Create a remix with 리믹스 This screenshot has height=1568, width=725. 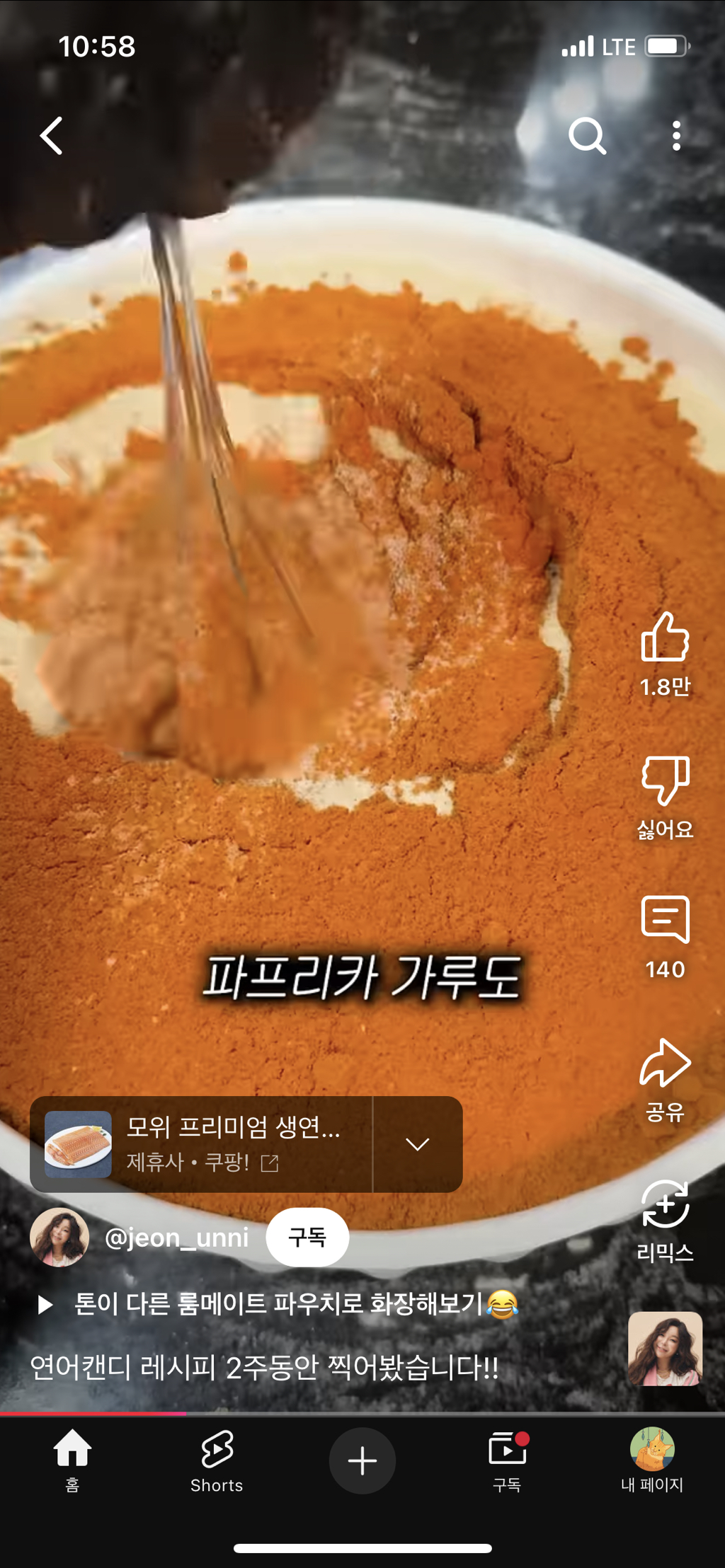(x=665, y=1205)
